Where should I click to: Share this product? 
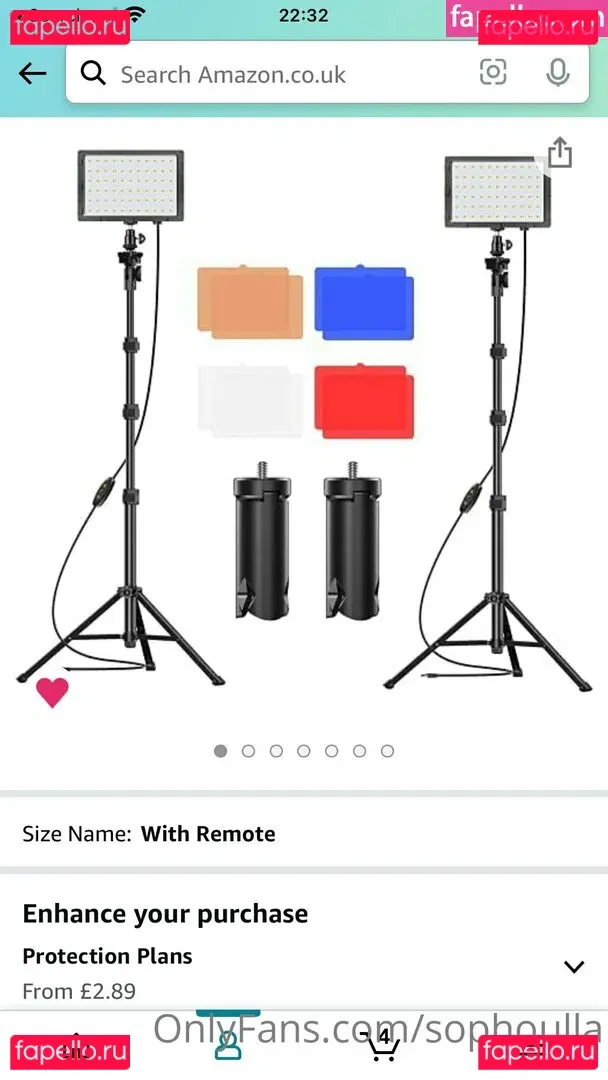click(x=560, y=153)
